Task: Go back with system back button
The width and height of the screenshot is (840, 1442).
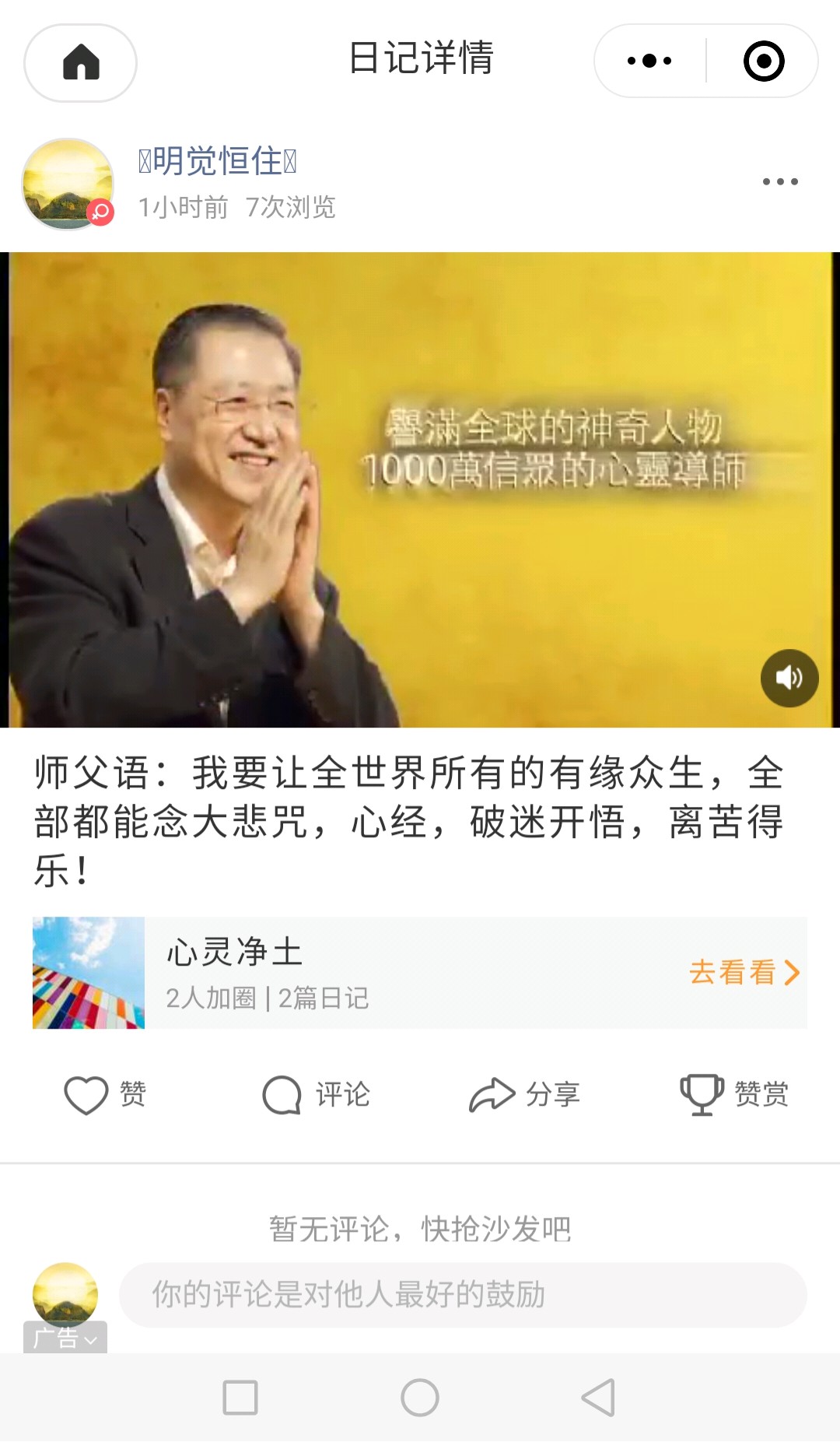Action: [x=598, y=1398]
